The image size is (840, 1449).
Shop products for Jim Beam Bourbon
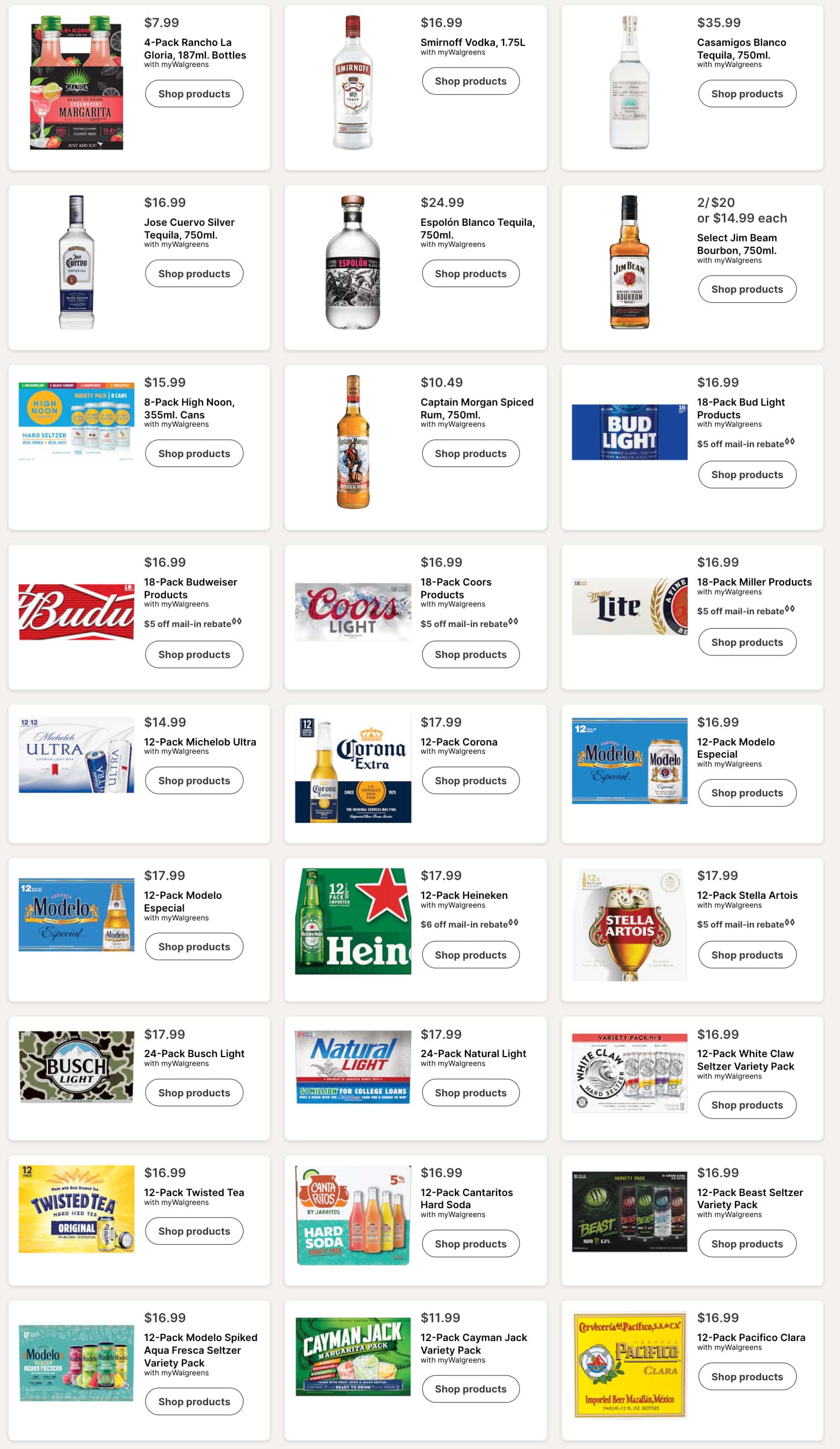[746, 289]
